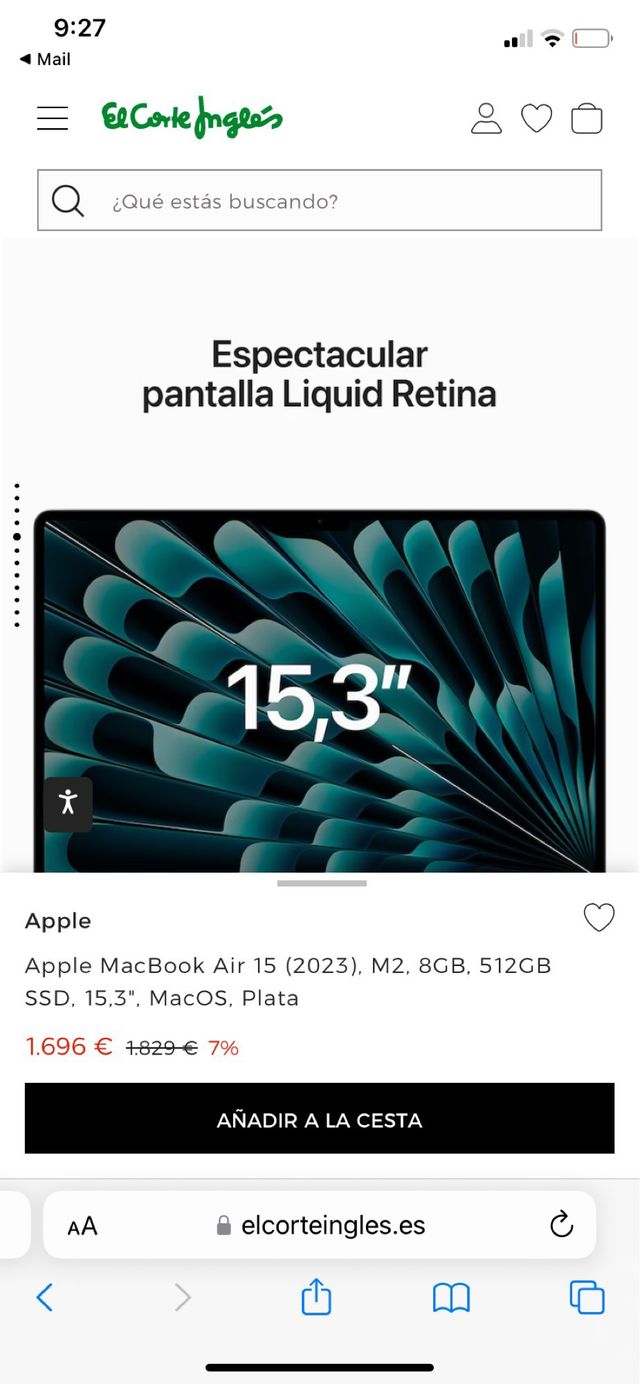The image size is (640, 1384).
Task: Show open Safari tabs
Action: (587, 1298)
